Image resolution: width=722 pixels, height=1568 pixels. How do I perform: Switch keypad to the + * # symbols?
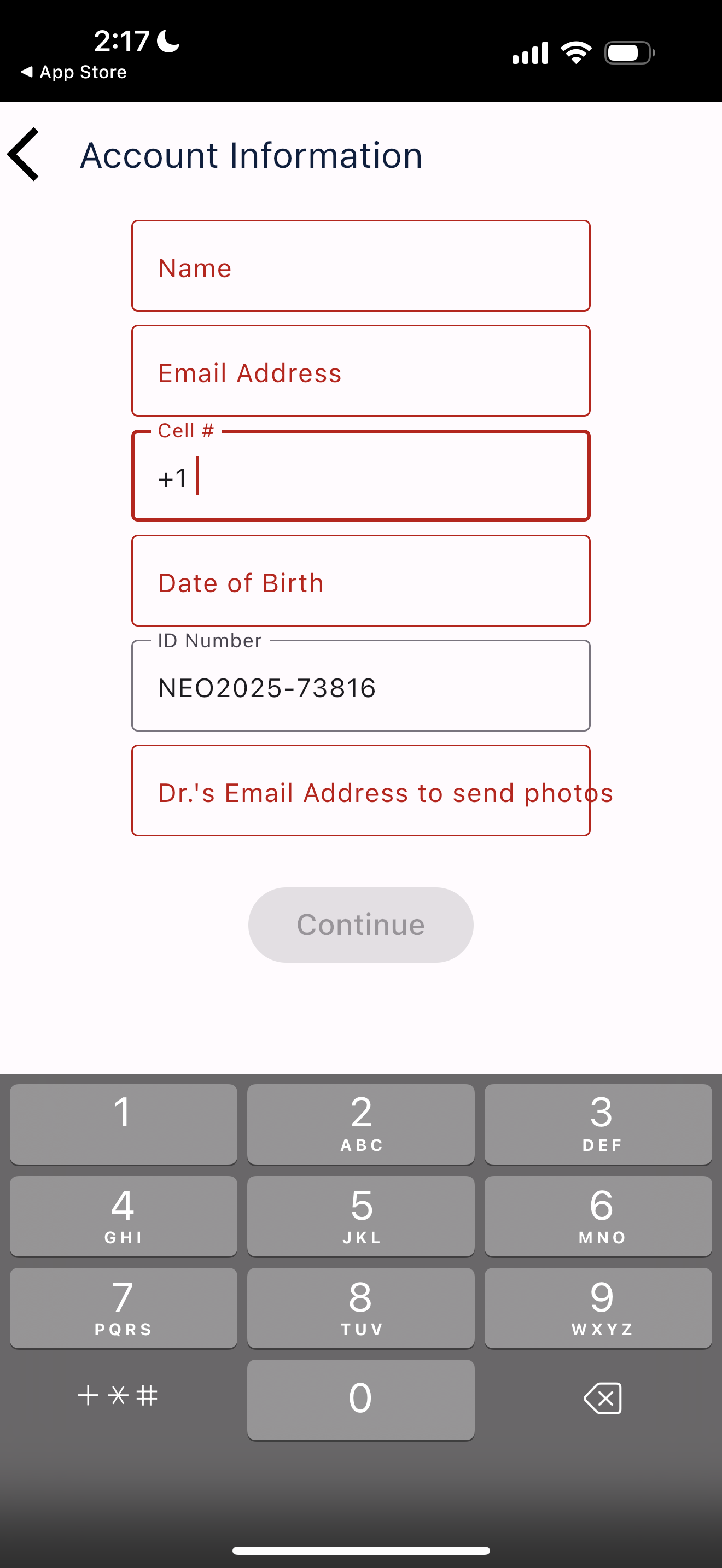coord(118,1395)
